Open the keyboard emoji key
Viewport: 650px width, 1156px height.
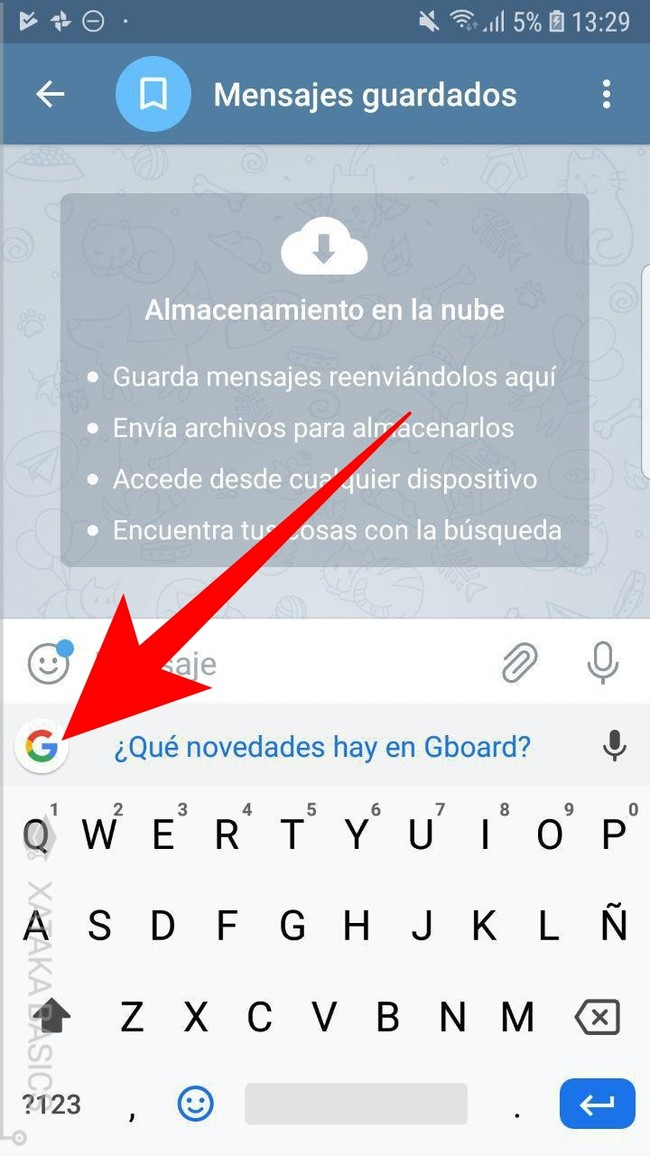coord(195,1104)
